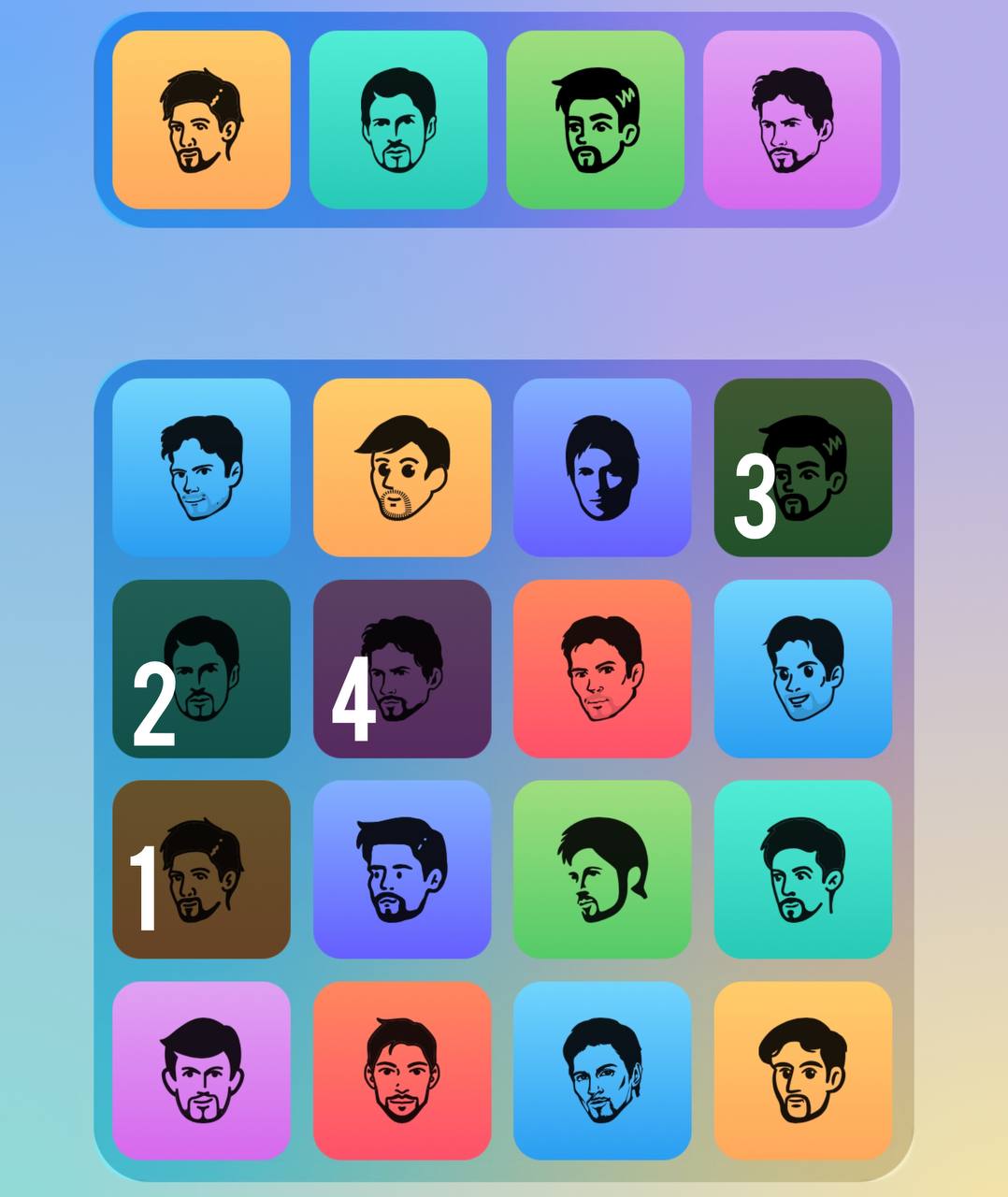Select the green tile with side-profile face
1008x1197 pixels.
(602, 870)
